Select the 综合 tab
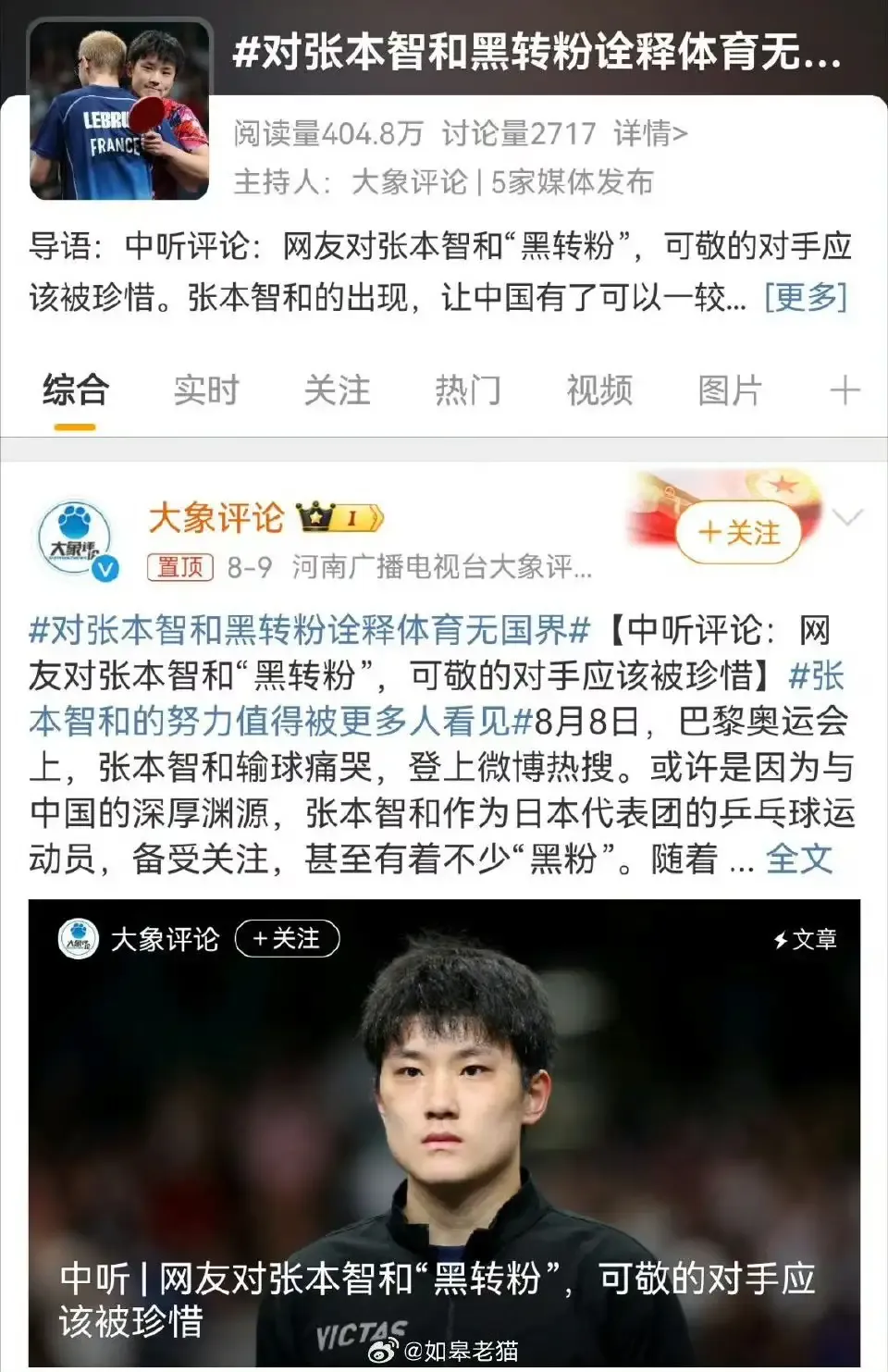The image size is (888, 1372). (75, 390)
